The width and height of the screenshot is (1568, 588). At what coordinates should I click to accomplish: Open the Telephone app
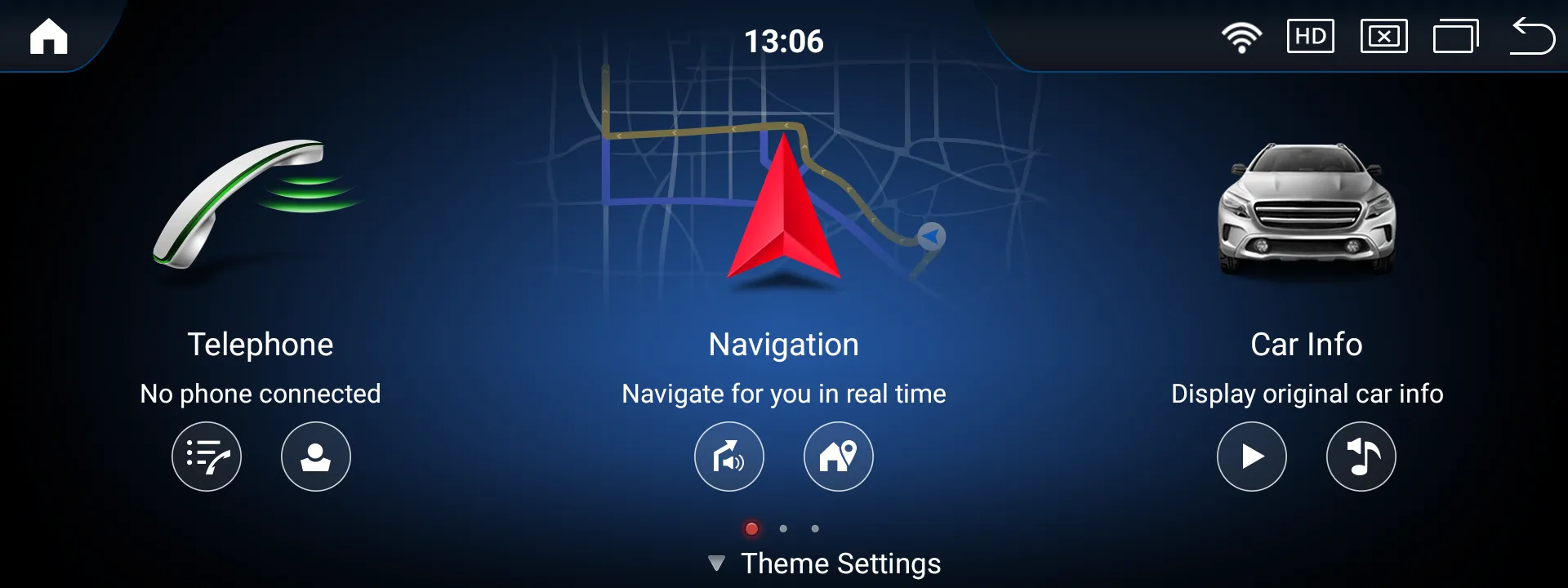pos(260,214)
